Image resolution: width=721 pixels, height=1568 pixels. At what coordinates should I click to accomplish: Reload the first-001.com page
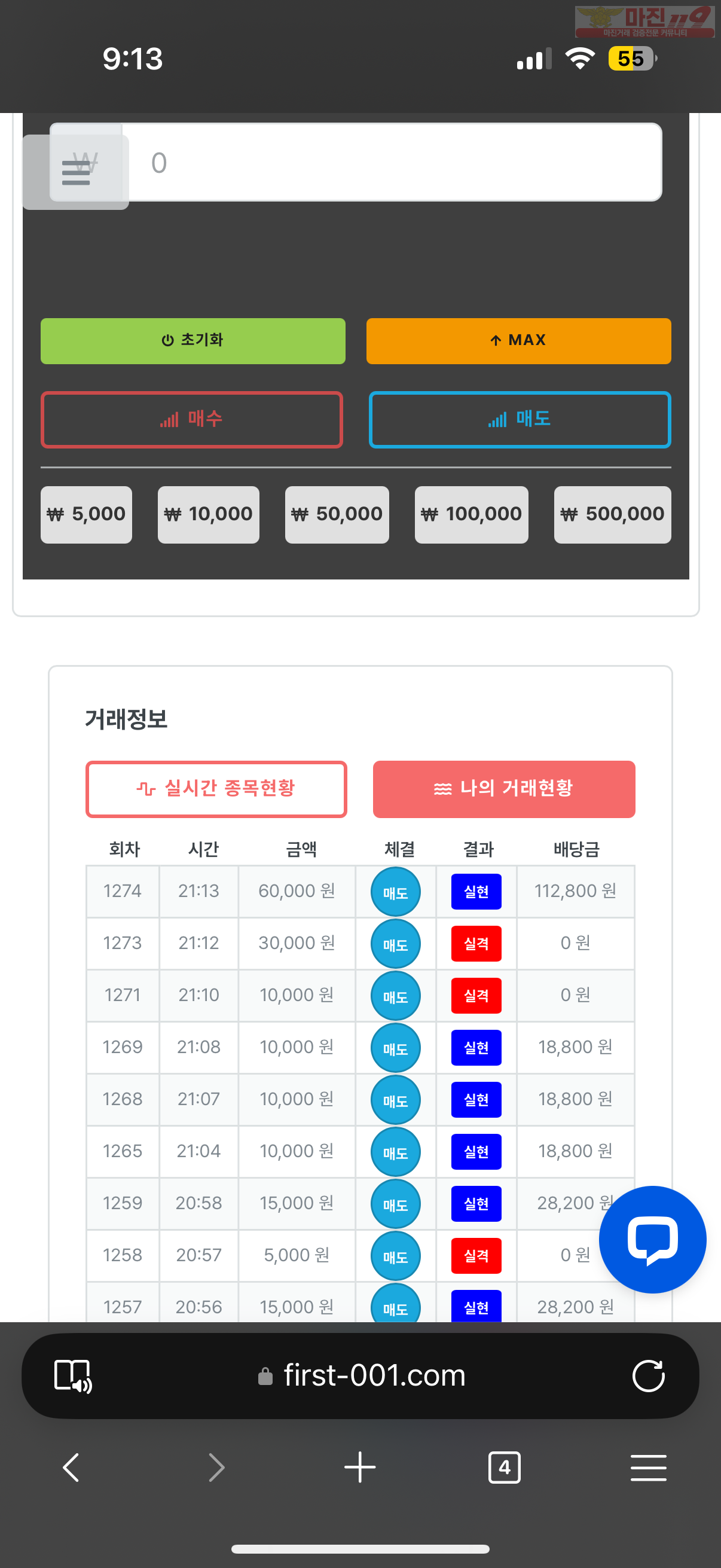tap(648, 1375)
